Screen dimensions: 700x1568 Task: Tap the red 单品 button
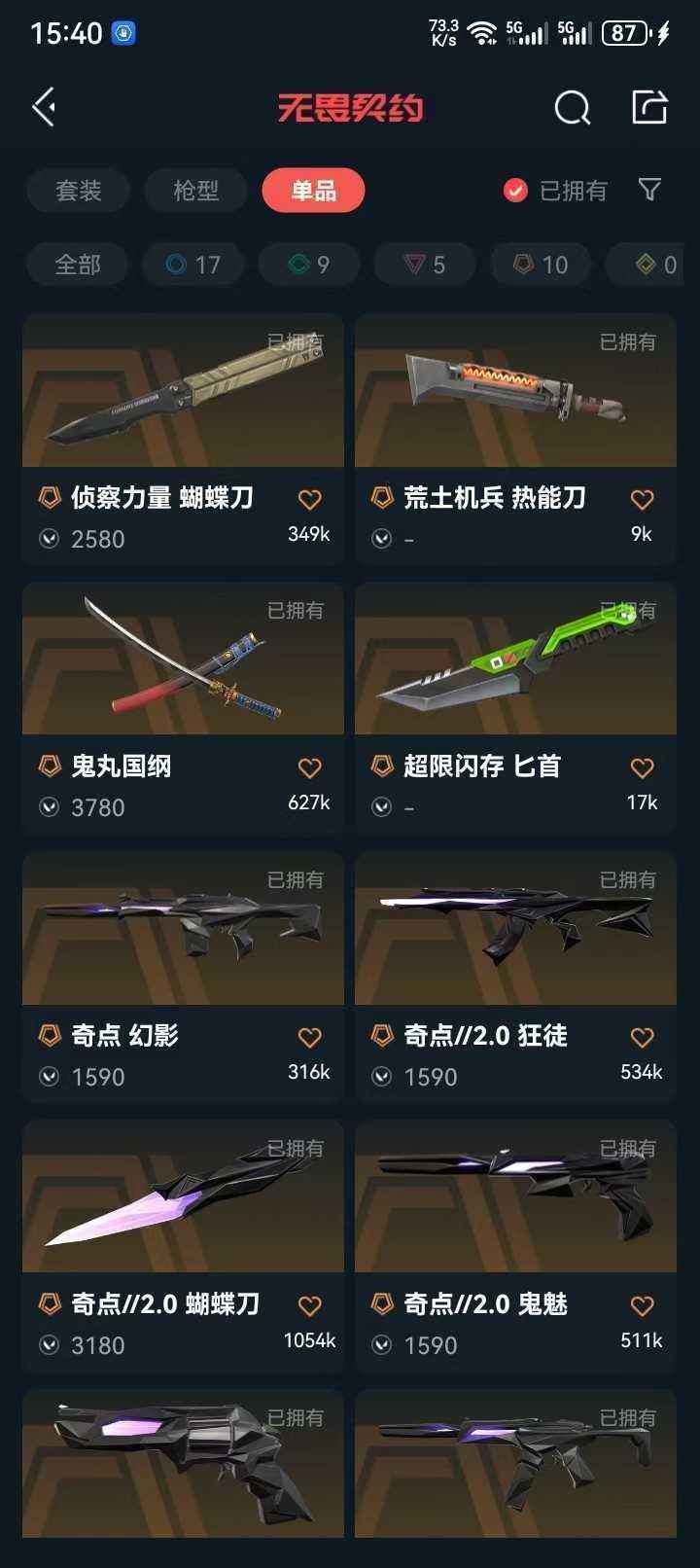[313, 191]
